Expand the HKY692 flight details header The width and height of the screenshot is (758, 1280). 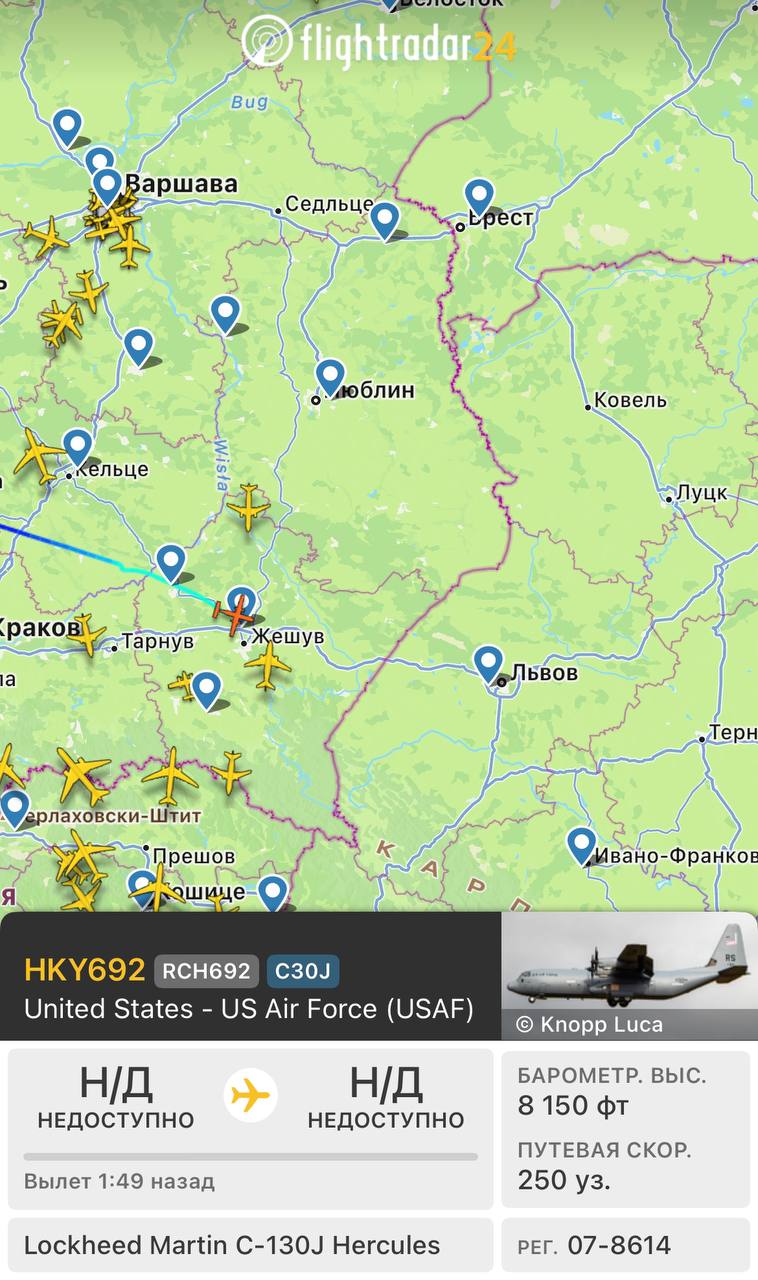click(250, 988)
